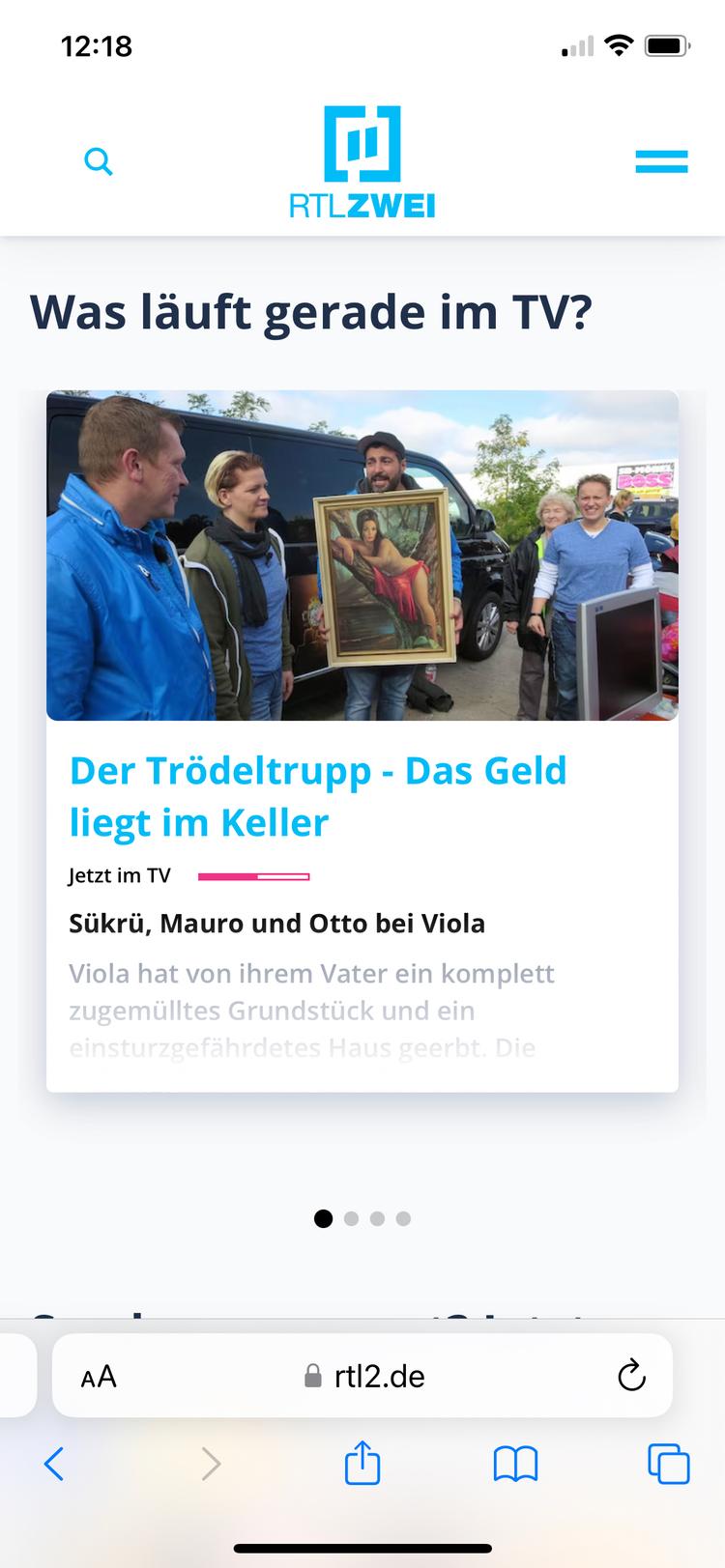Open Safari bookmarks
Viewport: 725px width, 1568px height.
coord(515,1464)
